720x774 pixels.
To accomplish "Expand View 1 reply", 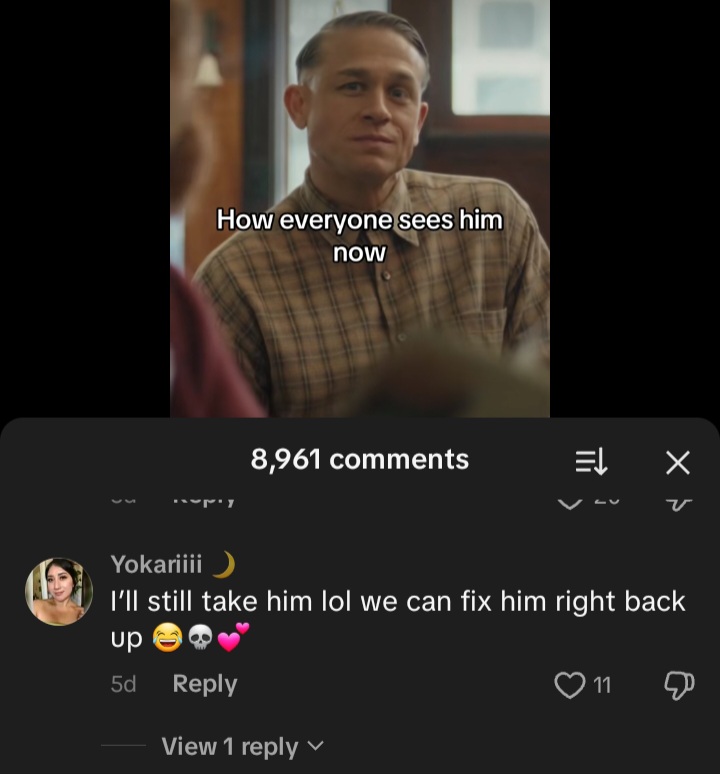I will [242, 746].
